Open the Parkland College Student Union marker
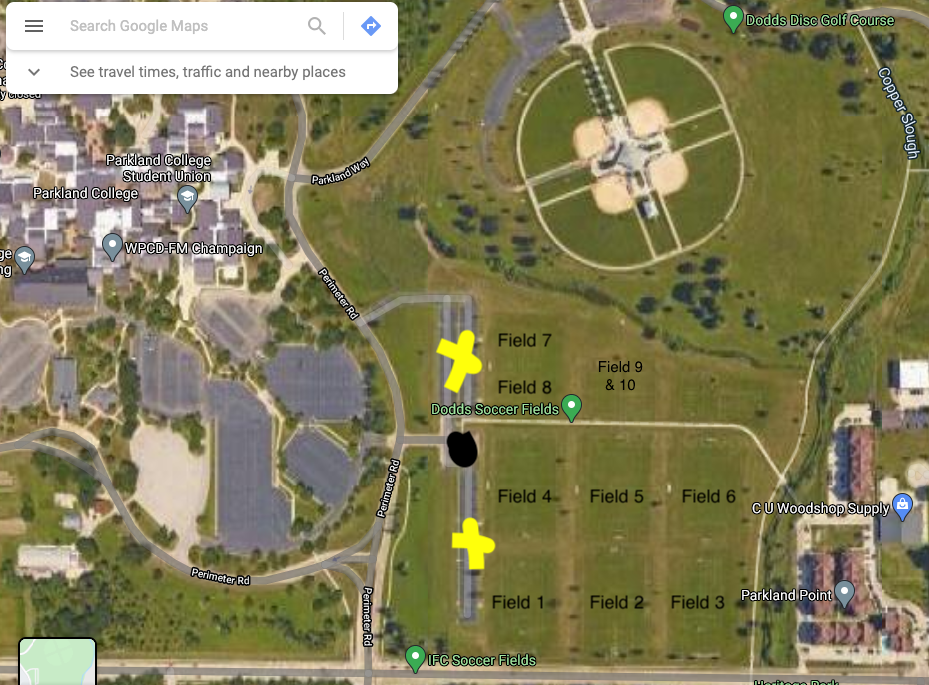The image size is (929, 685). pyautogui.click(x=187, y=199)
